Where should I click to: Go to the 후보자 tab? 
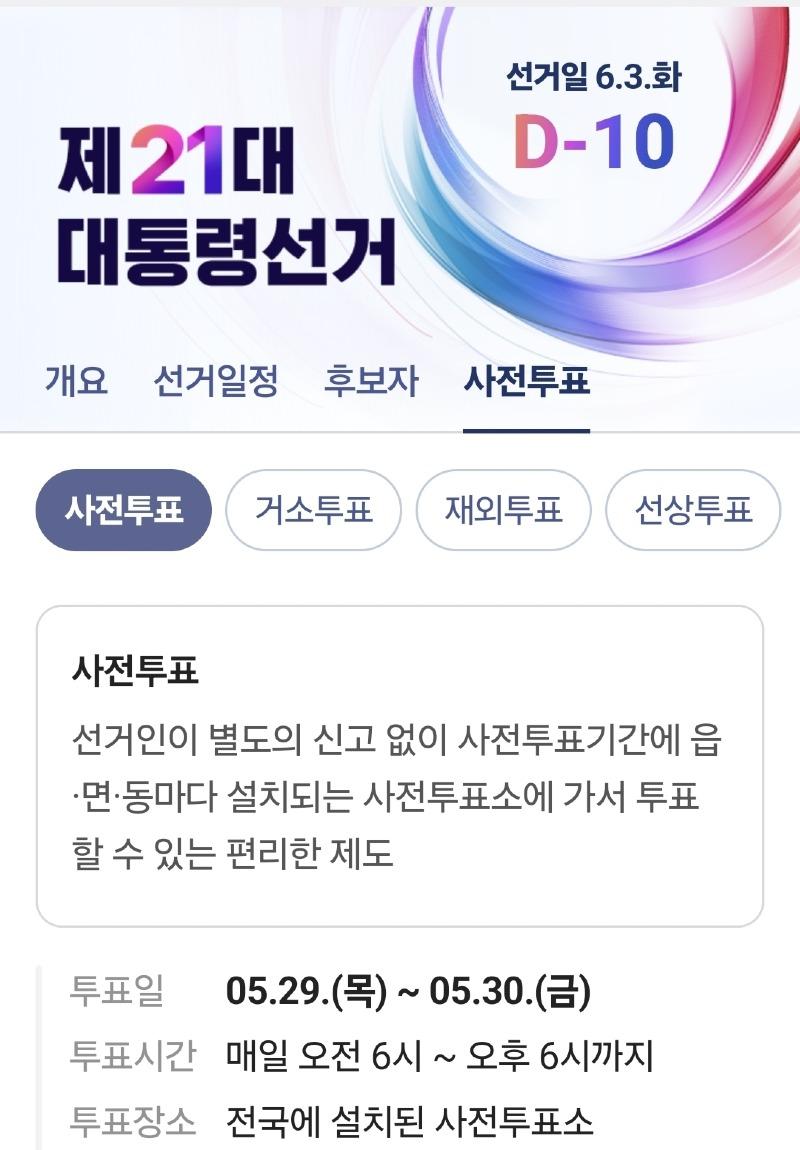point(370,381)
